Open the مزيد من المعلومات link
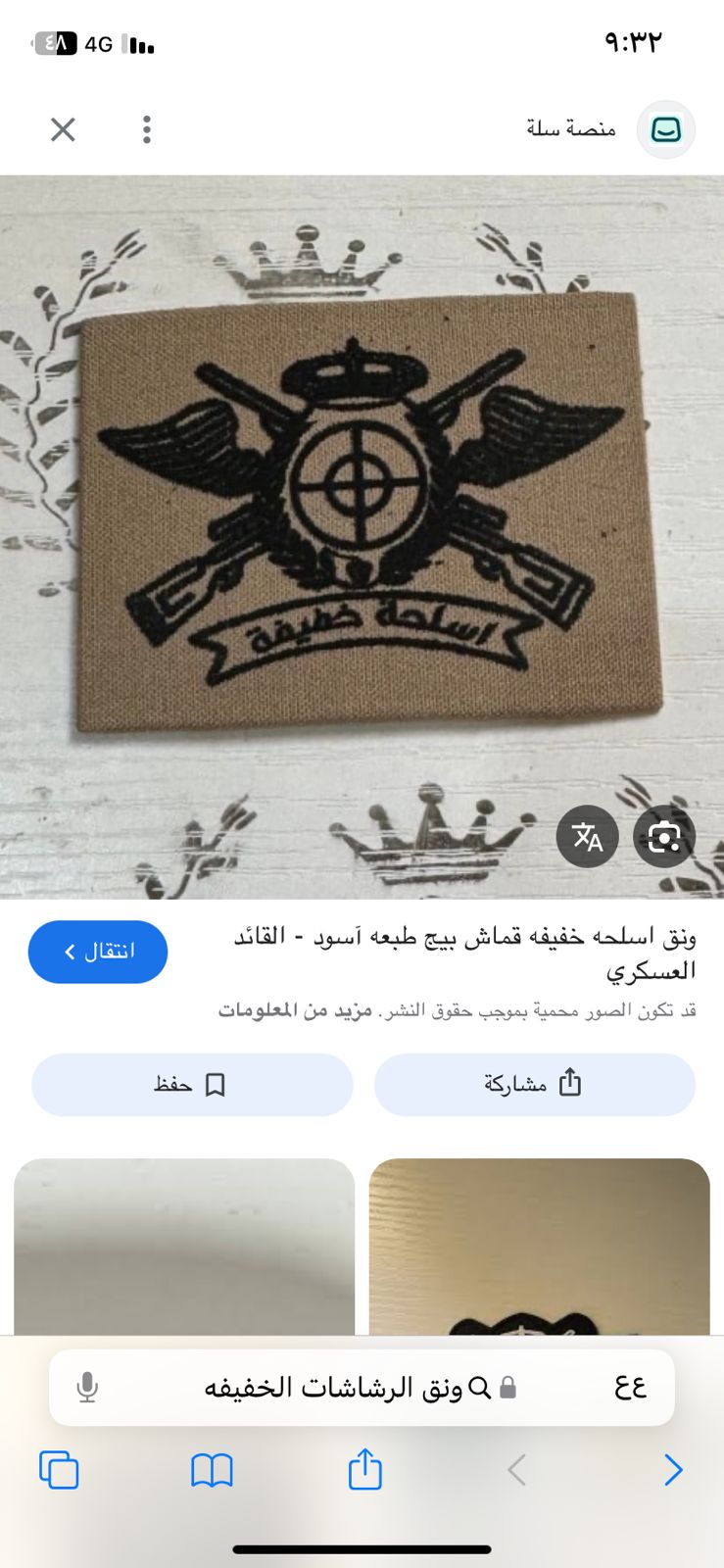The image size is (724, 1568). (x=295, y=1010)
